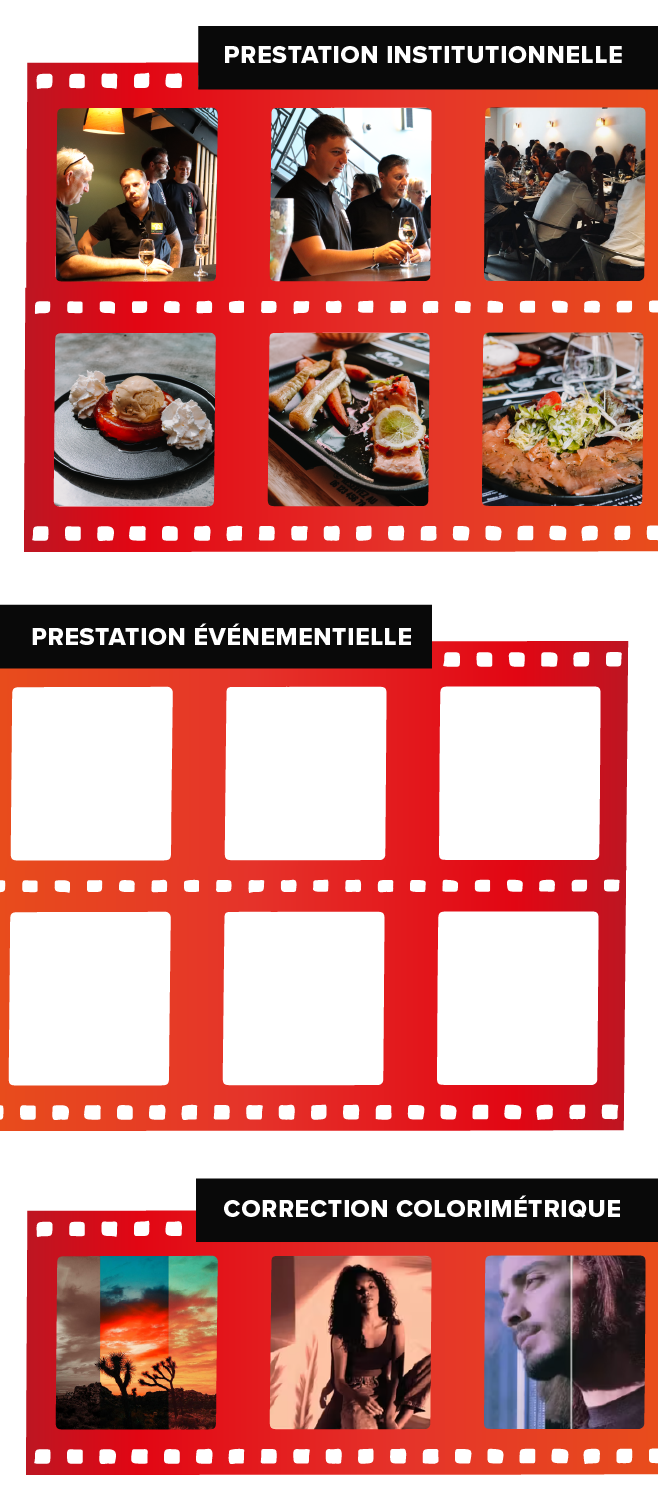View the salad and carpaccio plate photo
The height and width of the screenshot is (1500, 658).
562,419
